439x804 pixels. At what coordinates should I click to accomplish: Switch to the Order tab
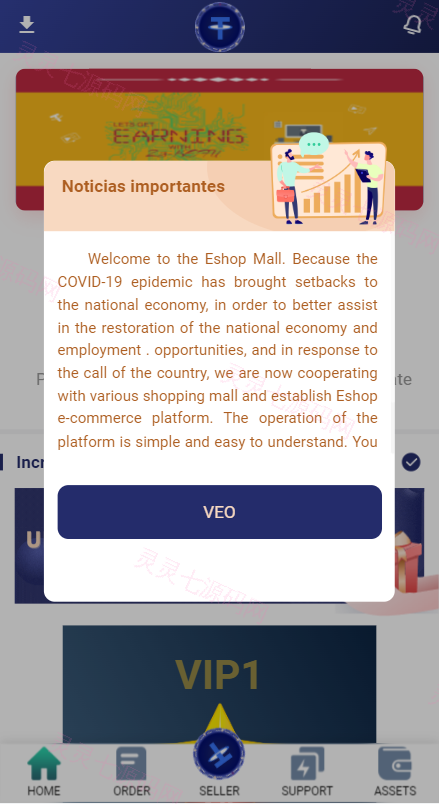(131, 771)
